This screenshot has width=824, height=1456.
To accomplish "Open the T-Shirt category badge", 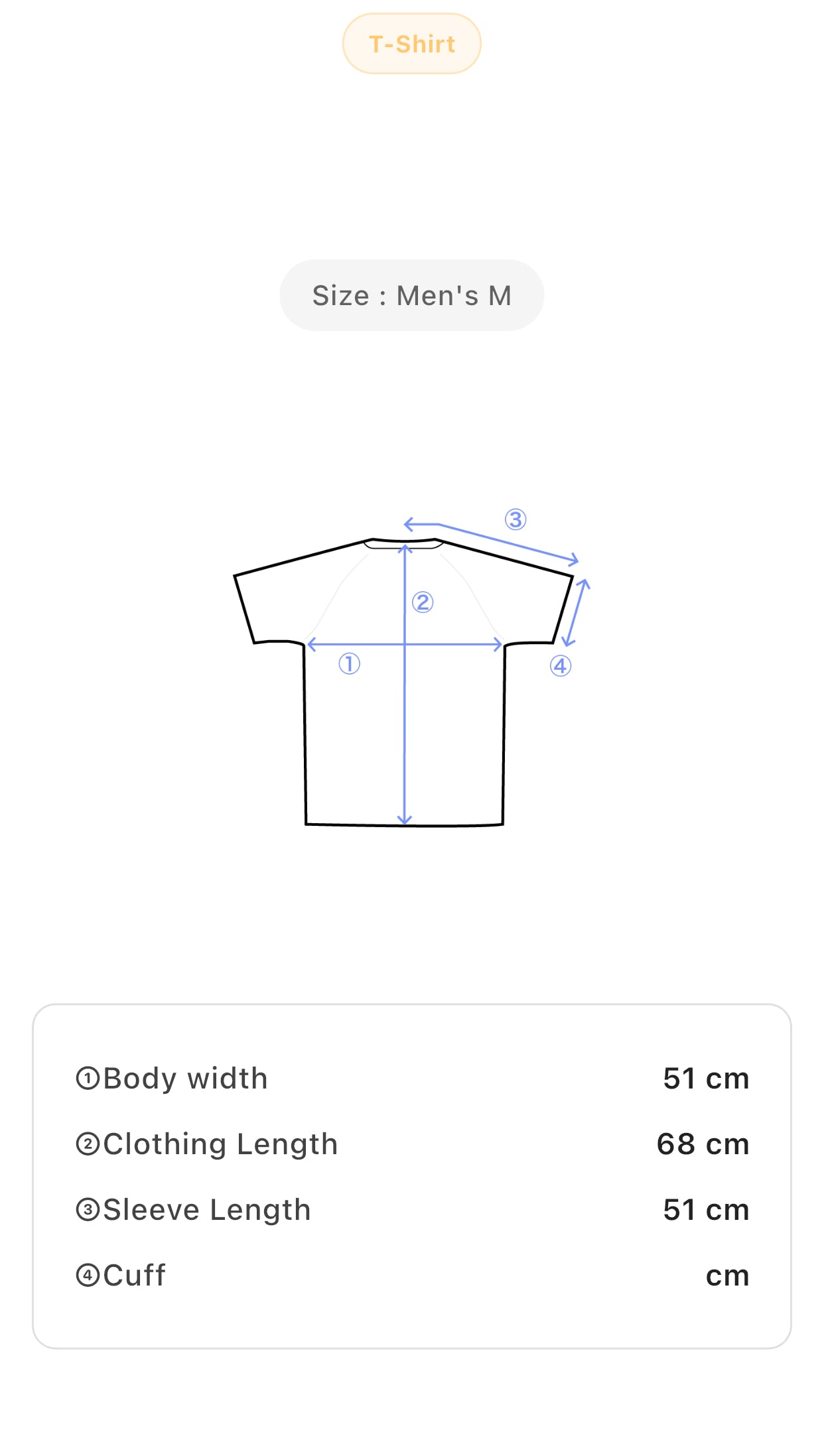I will click(x=411, y=43).
